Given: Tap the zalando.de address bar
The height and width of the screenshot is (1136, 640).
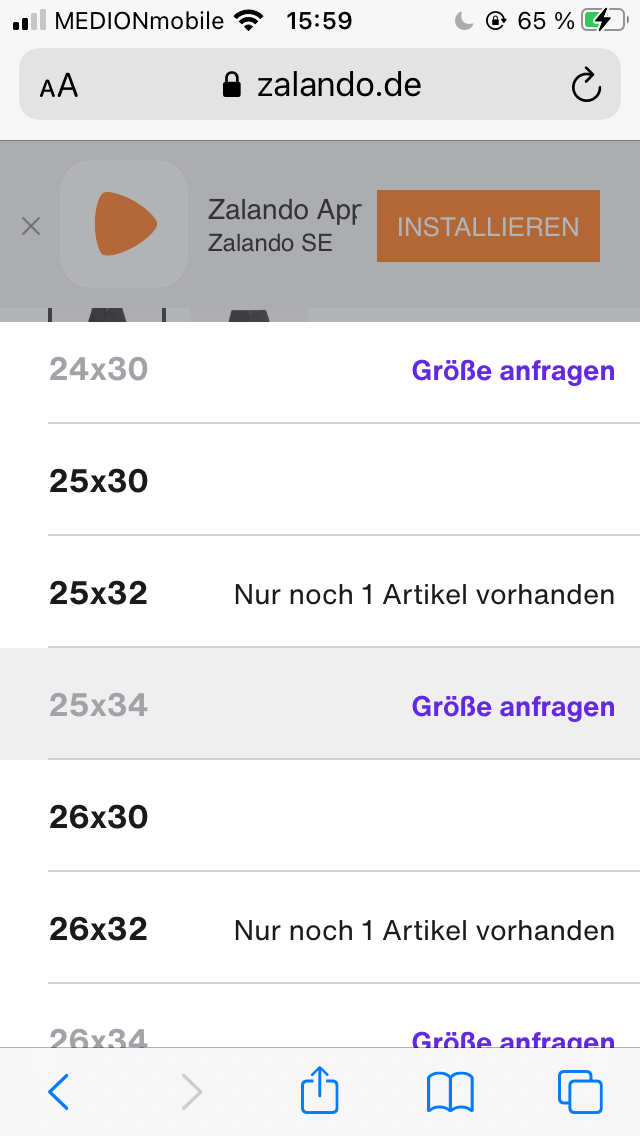Looking at the screenshot, I should 322,86.
